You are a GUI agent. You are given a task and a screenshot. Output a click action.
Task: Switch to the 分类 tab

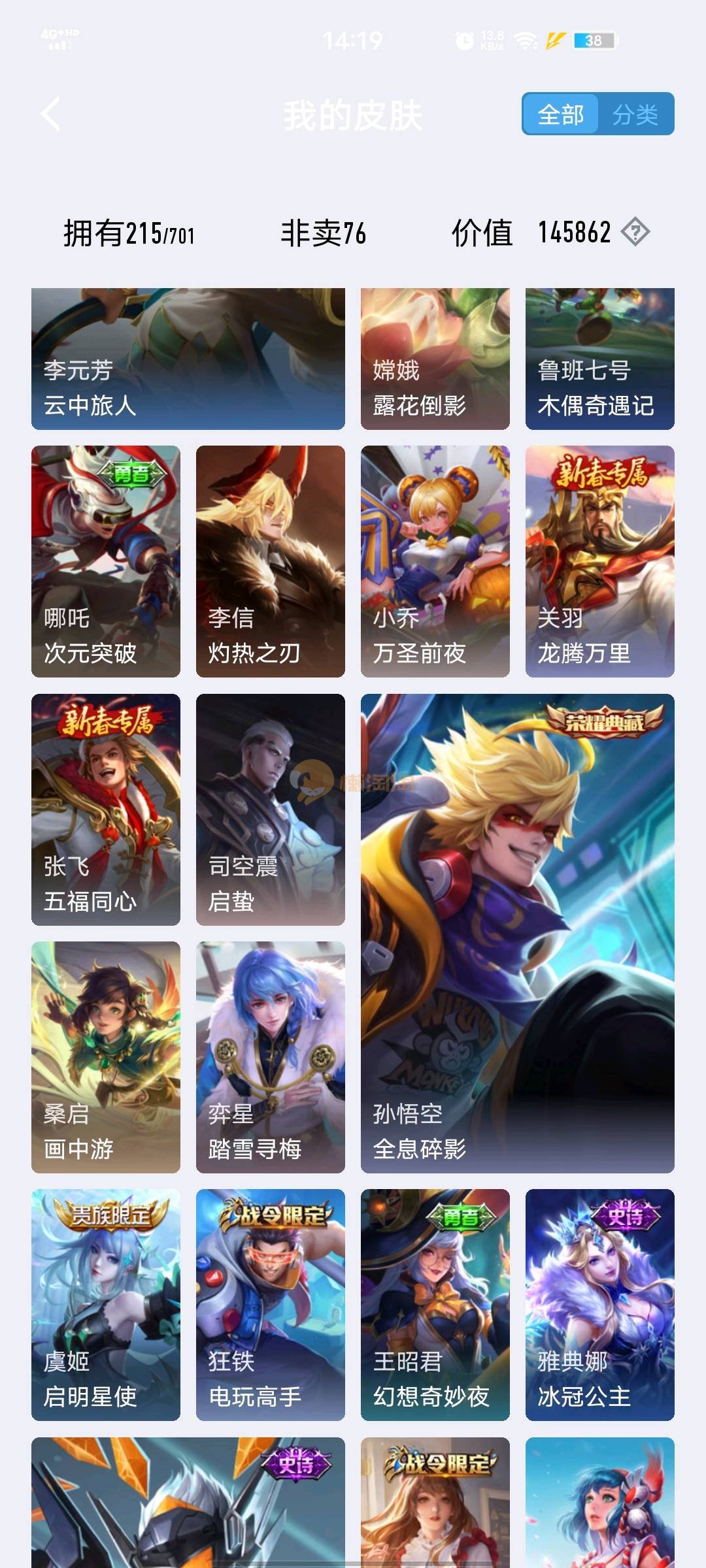point(635,114)
